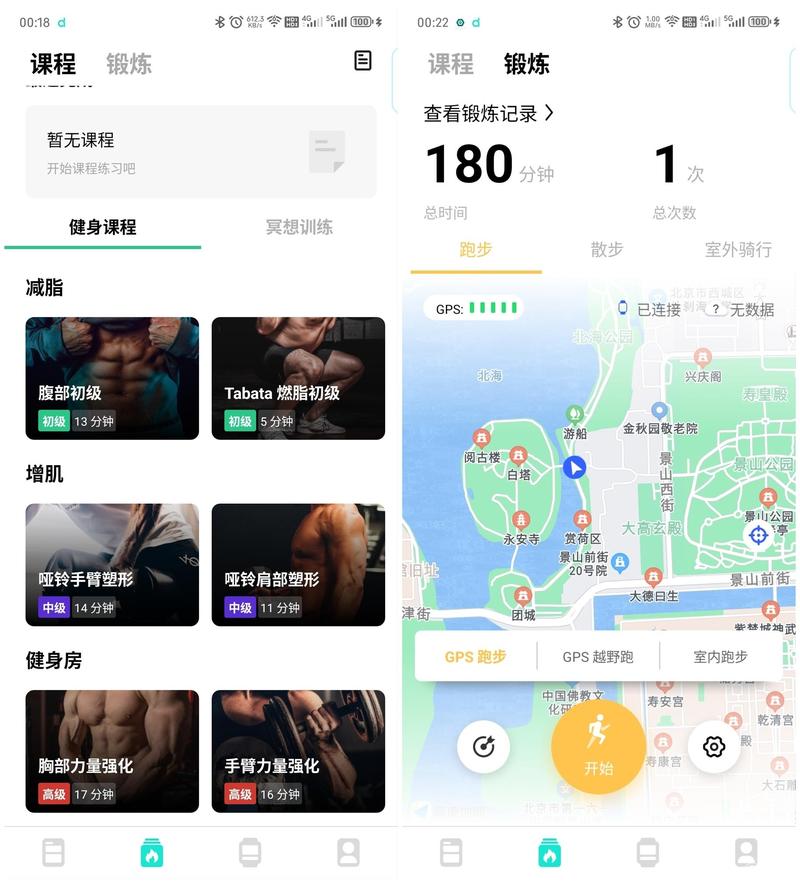Screen dimensions: 800x883
Task: Switch to the 室外骑行 activity tab
Action: (737, 250)
